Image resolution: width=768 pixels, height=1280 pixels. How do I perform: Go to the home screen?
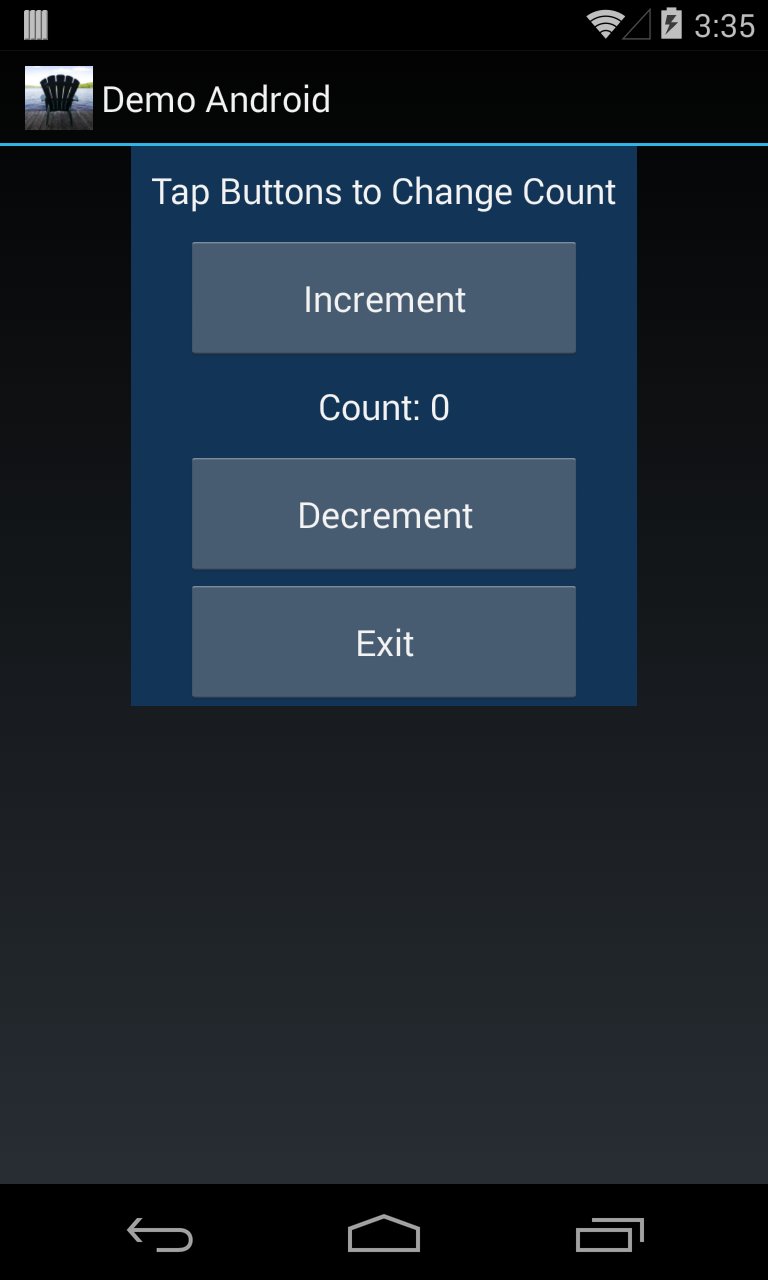point(384,1235)
